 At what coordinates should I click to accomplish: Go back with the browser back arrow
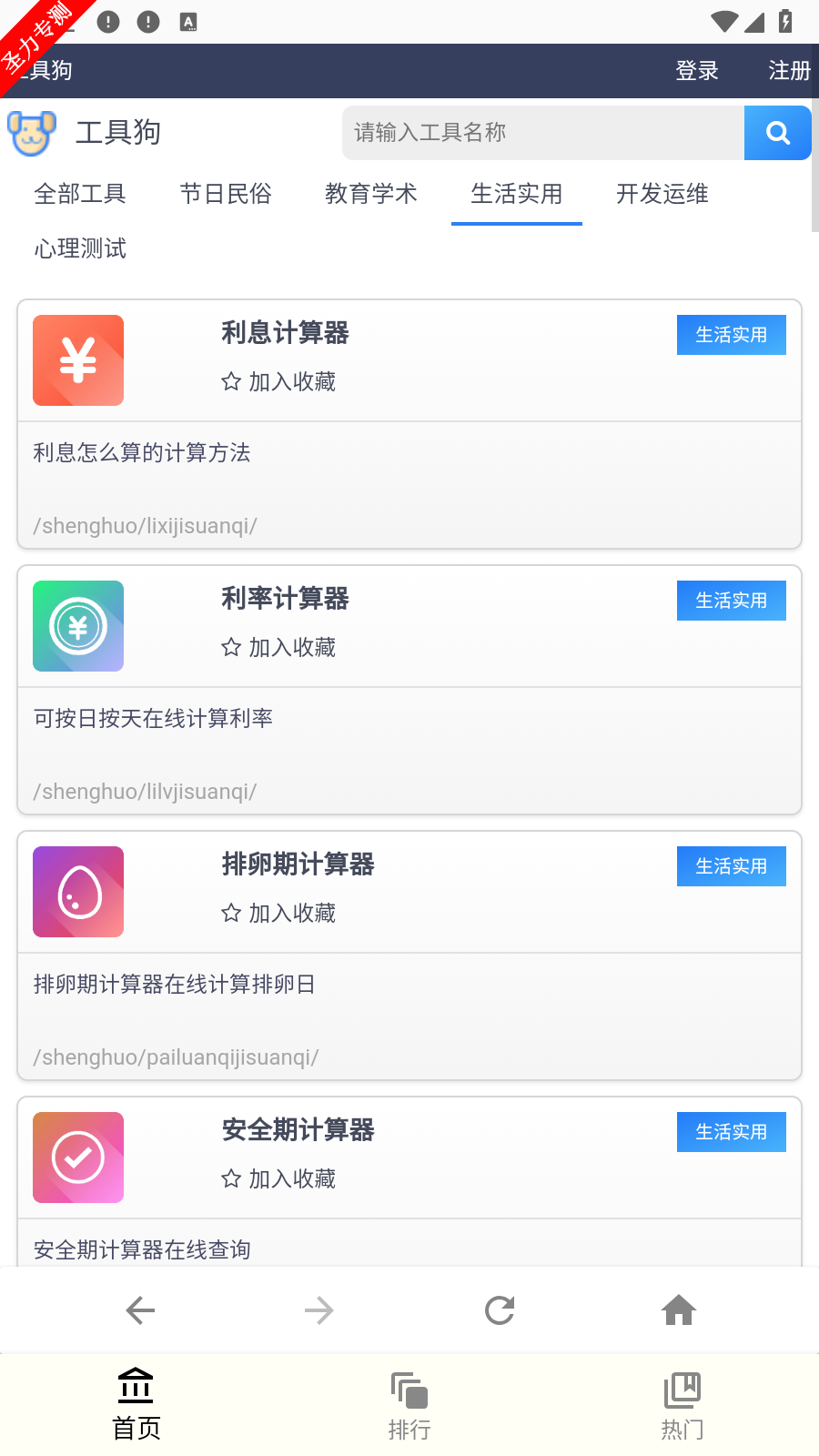[140, 1310]
